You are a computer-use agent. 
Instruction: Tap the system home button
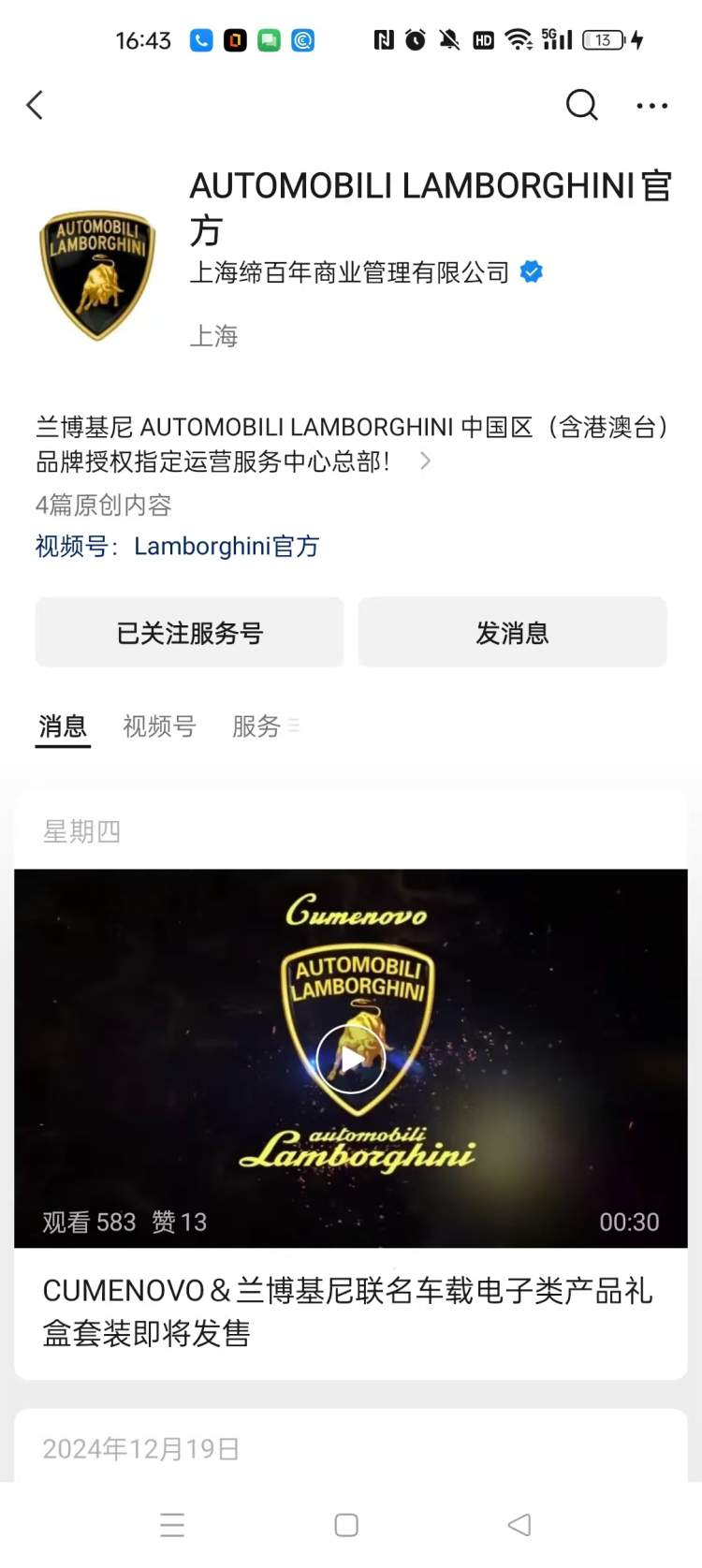point(346,1525)
